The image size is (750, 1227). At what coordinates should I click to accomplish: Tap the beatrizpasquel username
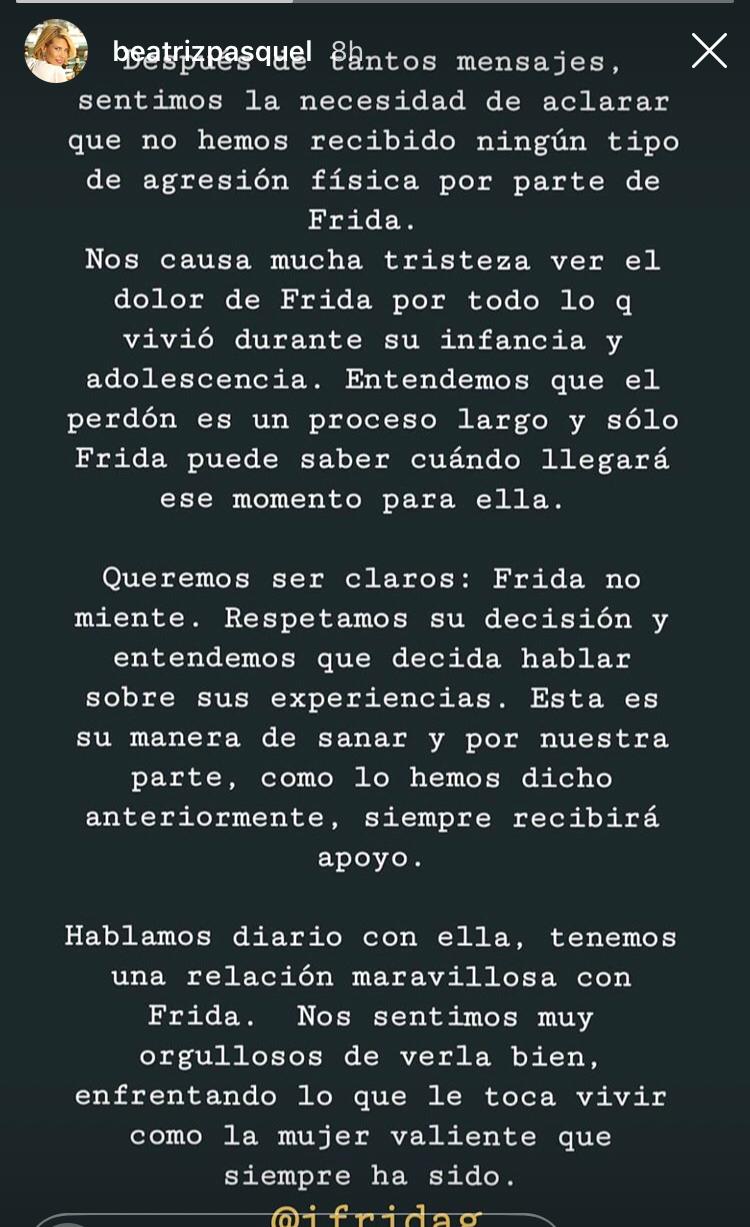[212, 51]
